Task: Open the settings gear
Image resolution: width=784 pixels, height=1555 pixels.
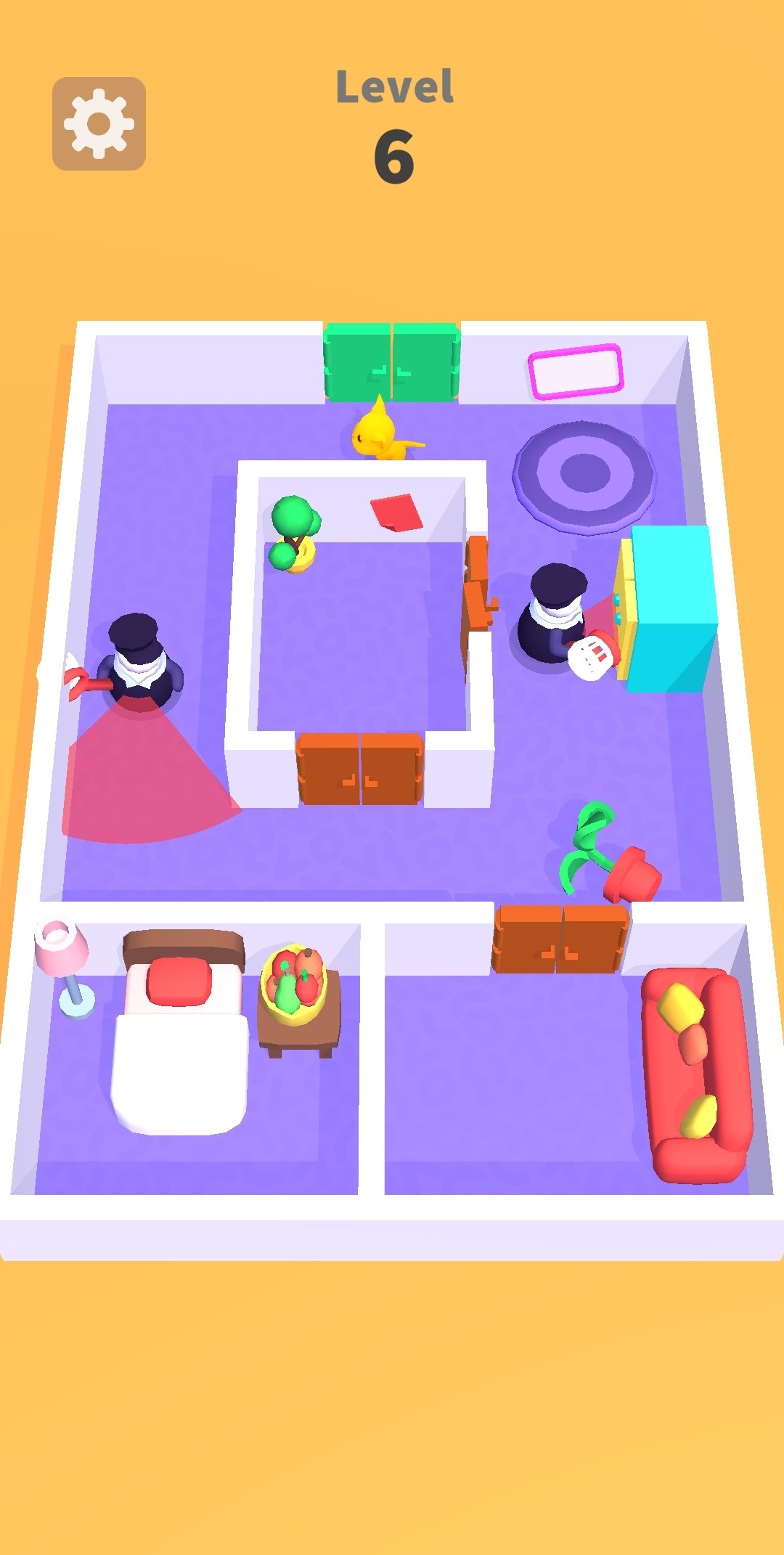Action: pos(99,123)
